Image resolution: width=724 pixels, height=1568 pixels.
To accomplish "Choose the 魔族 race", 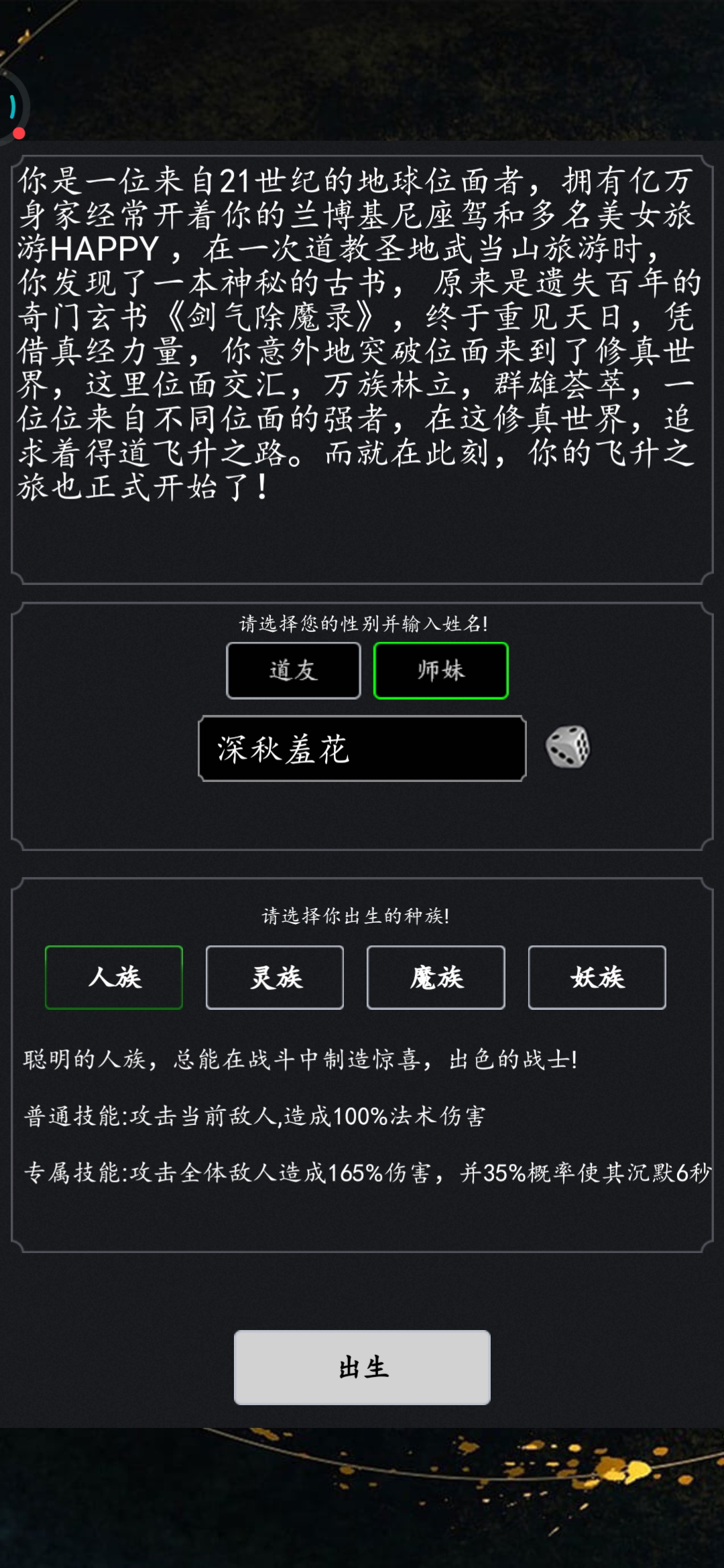I will click(x=436, y=977).
